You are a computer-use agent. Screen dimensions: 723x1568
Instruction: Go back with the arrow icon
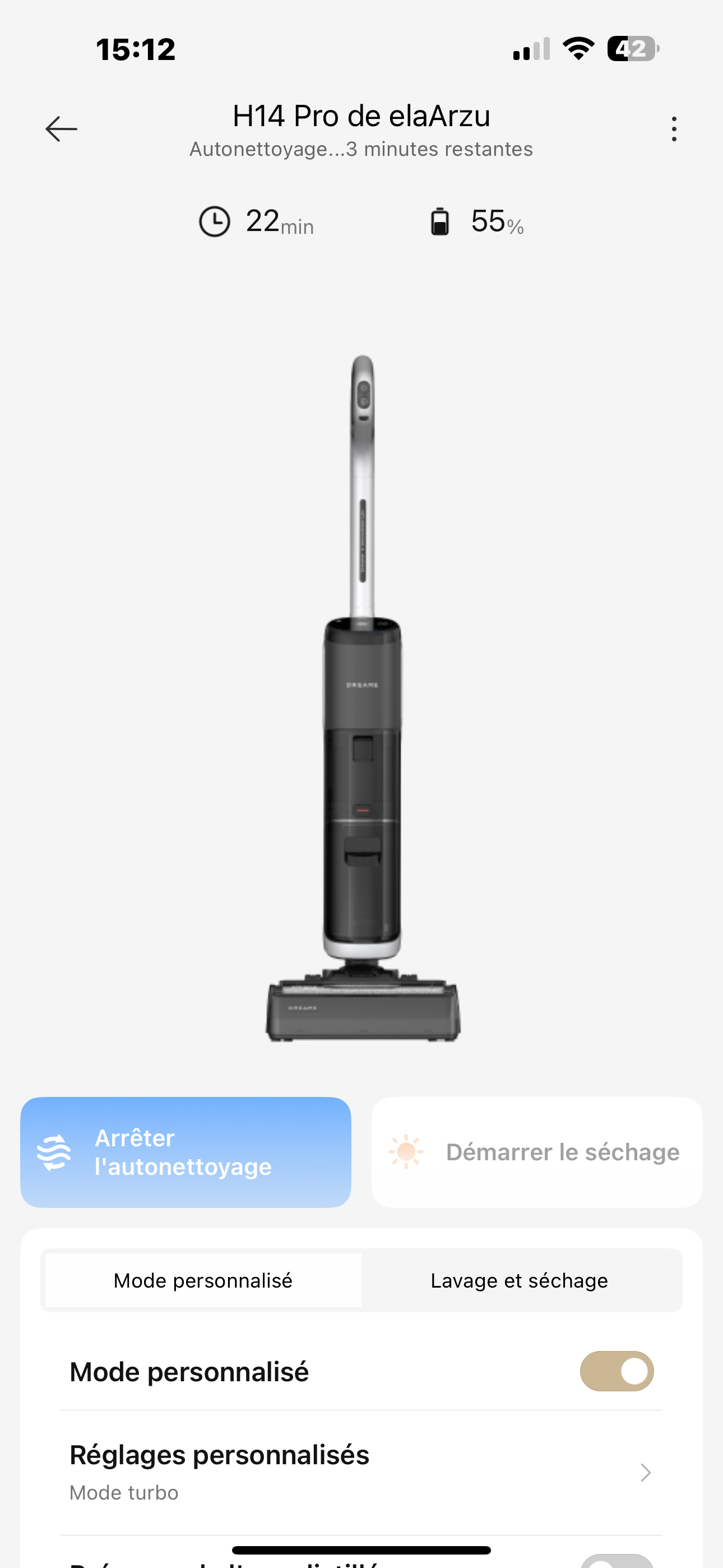[61, 129]
